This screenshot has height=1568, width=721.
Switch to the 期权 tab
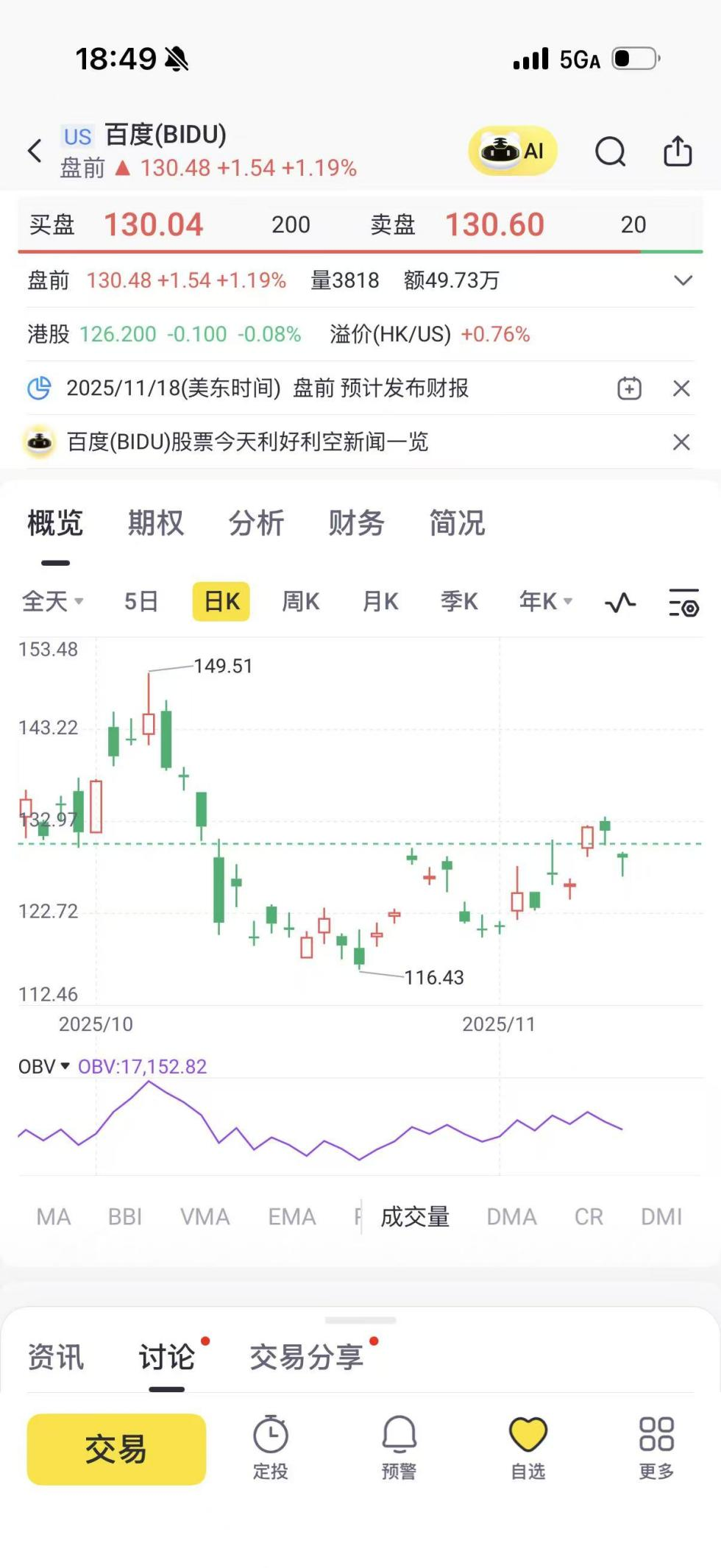(x=155, y=524)
